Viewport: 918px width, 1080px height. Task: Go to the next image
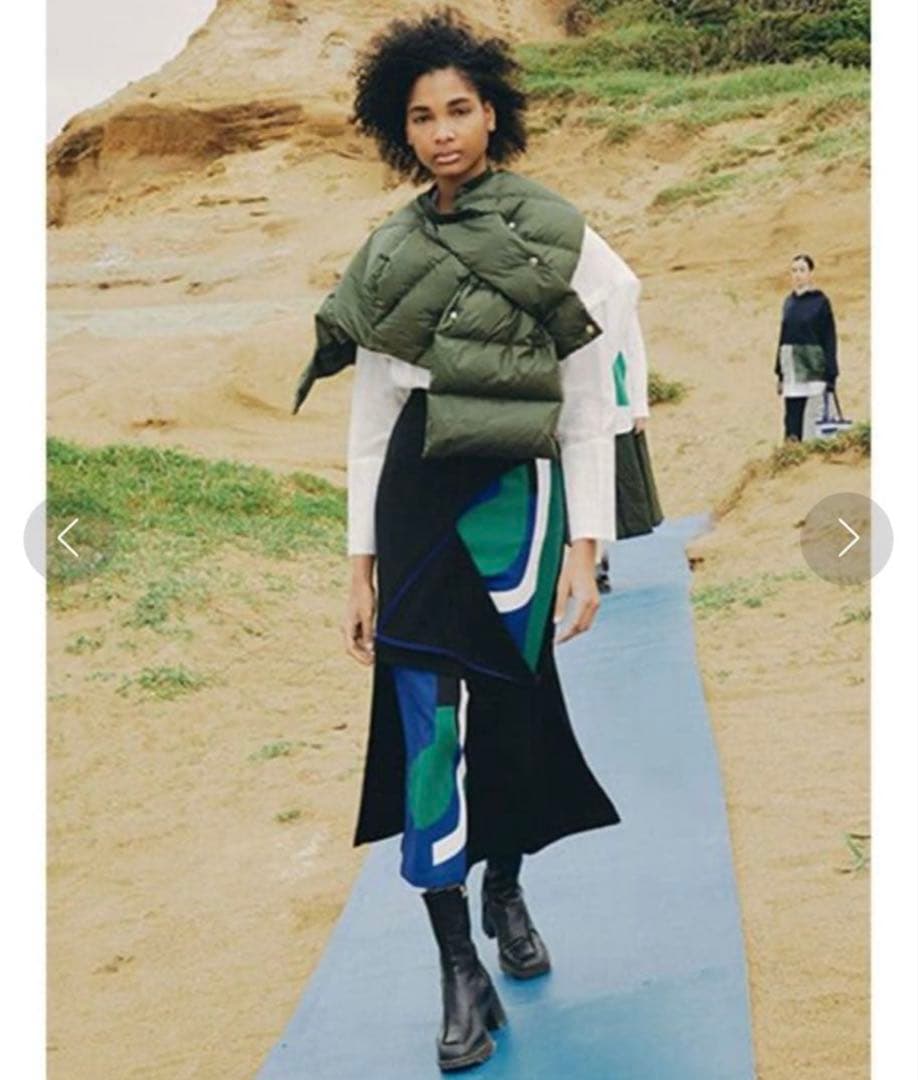[847, 539]
